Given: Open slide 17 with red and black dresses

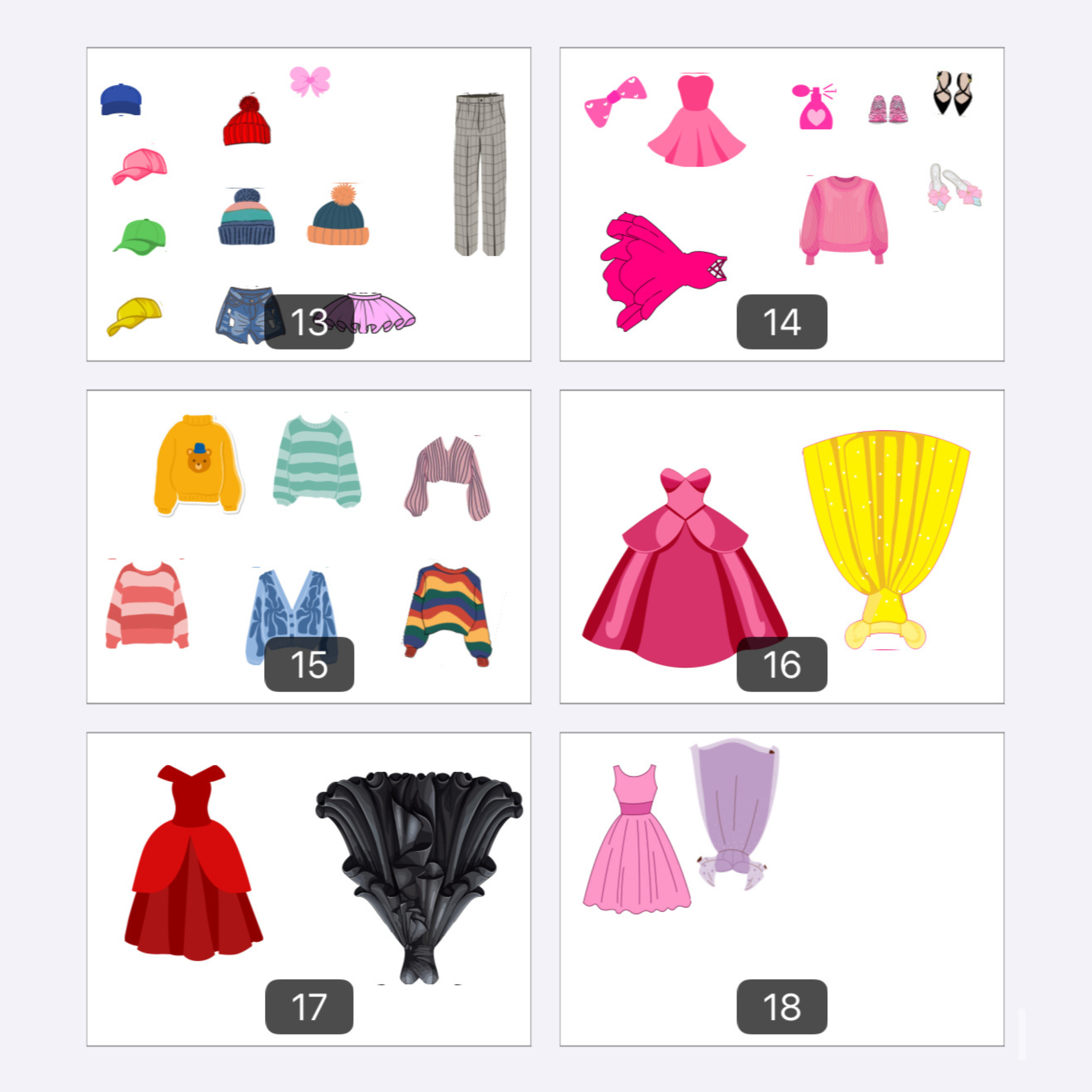Looking at the screenshot, I should point(309,889).
